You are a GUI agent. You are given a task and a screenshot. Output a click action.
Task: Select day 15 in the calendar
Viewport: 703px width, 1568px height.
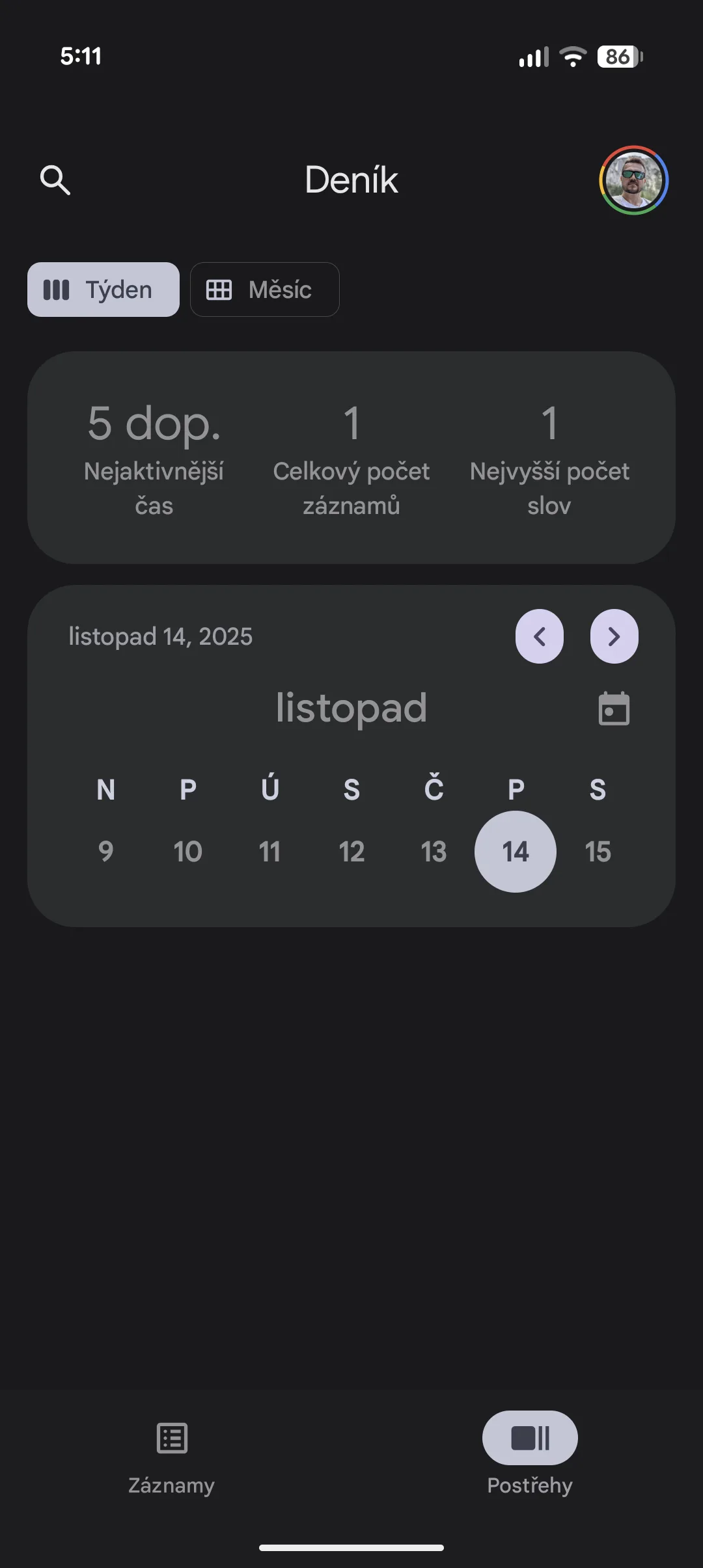(598, 852)
